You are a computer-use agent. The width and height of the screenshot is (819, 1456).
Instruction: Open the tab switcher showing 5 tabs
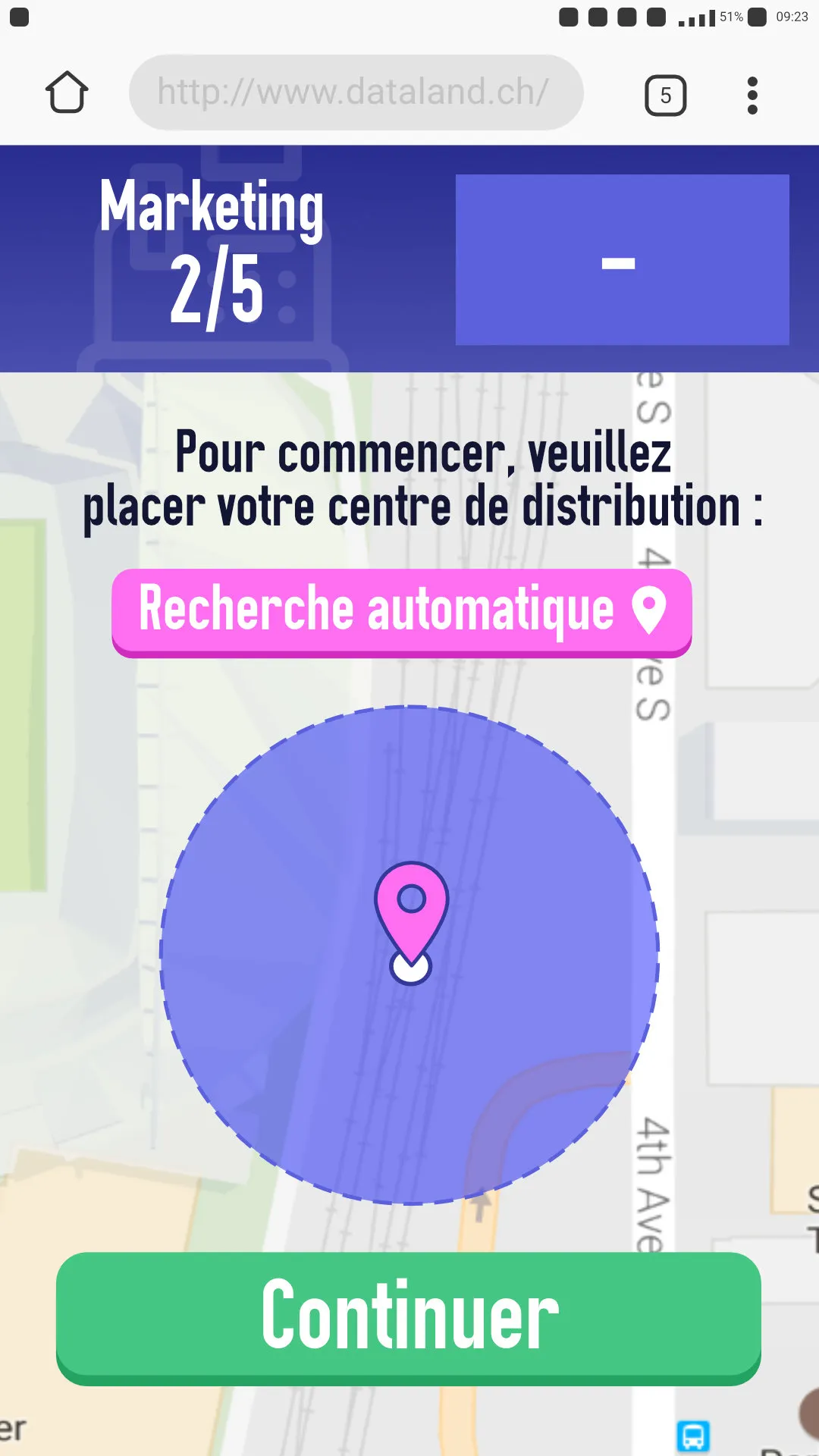tap(665, 93)
